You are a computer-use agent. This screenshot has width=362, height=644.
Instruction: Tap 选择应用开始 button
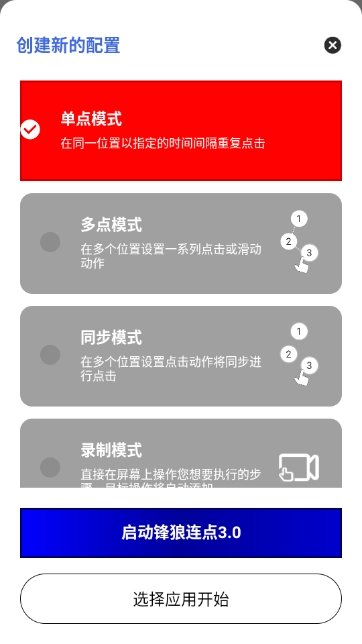181,599
